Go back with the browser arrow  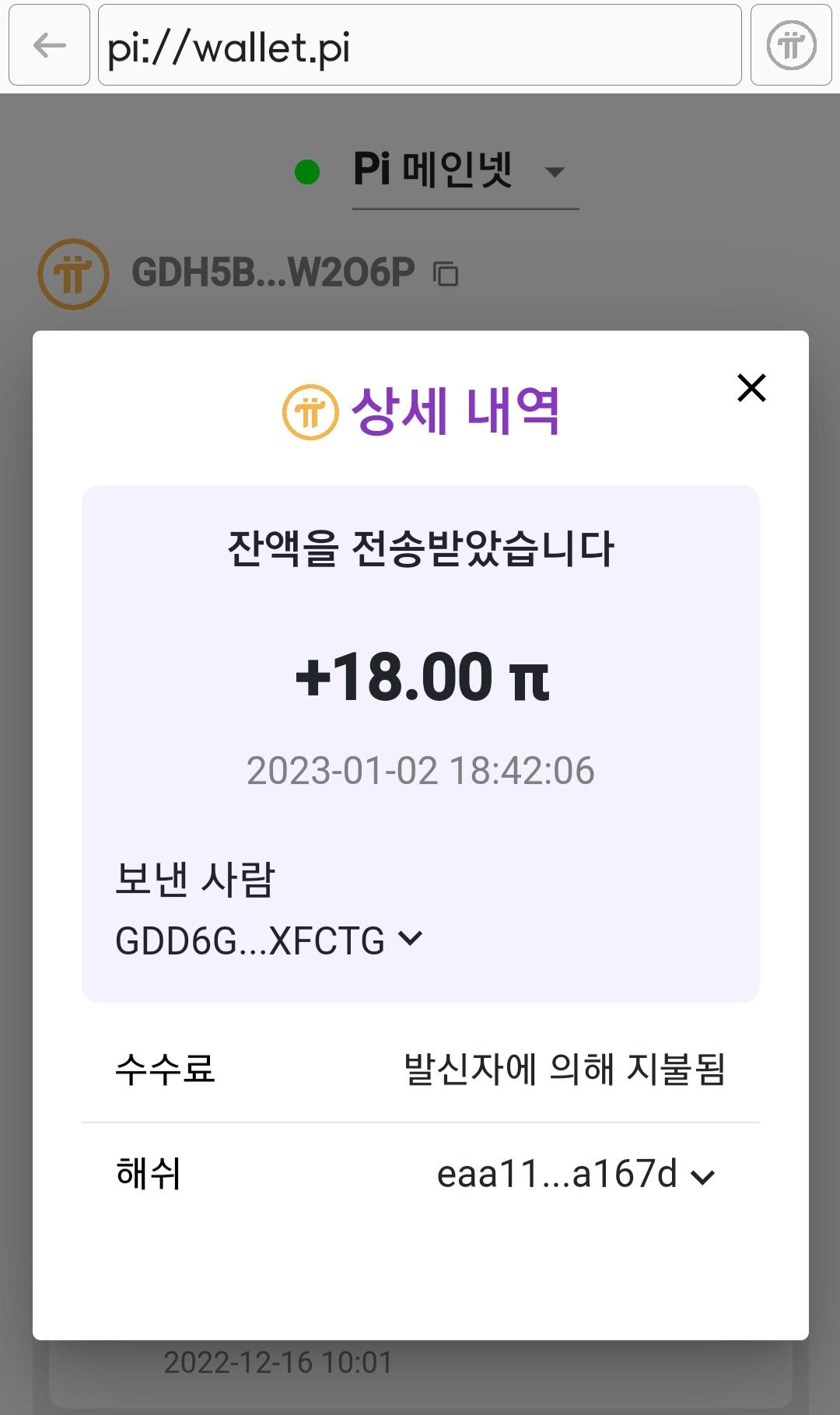(x=50, y=45)
